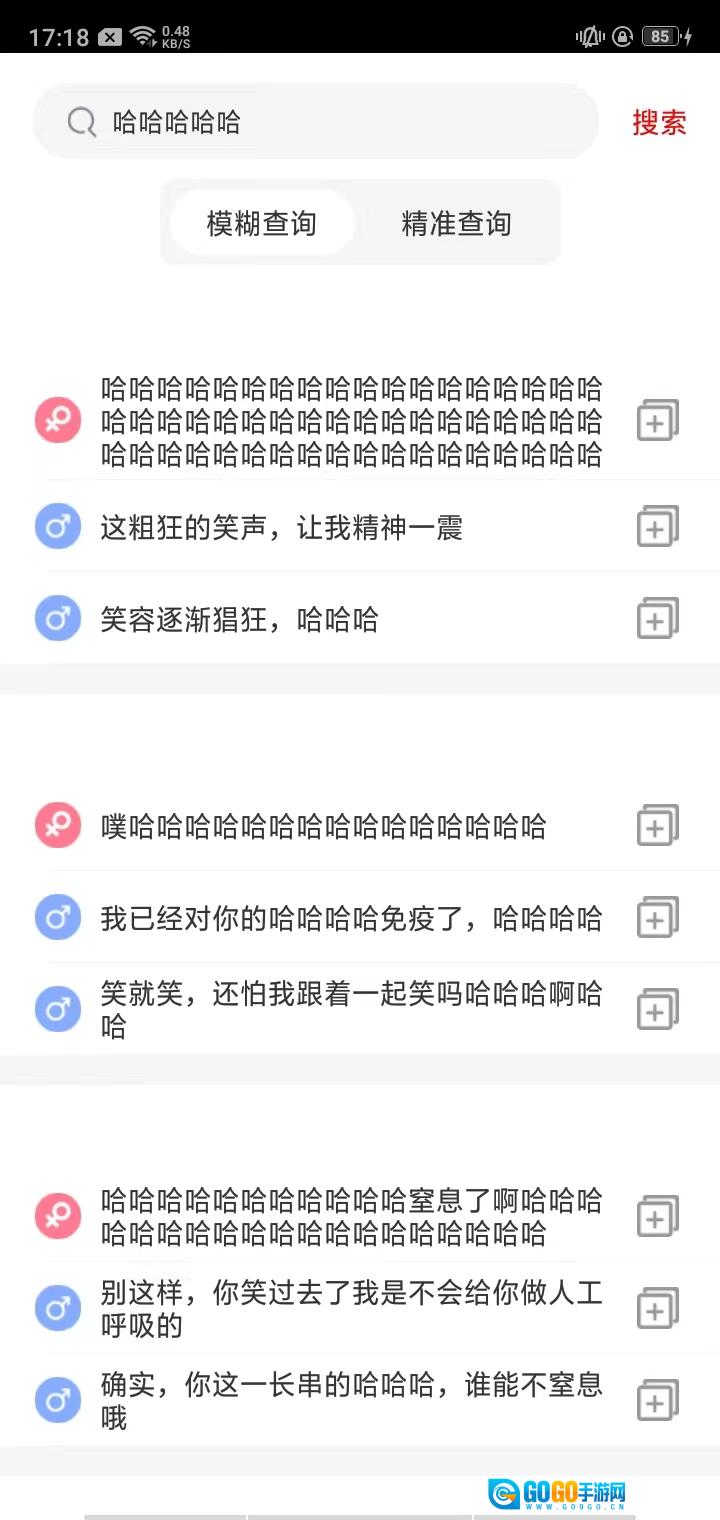This screenshot has height=1520, width=720.
Task: Add the line 这粗犷的笑声，让我精神一震
Action: pyautogui.click(x=657, y=527)
